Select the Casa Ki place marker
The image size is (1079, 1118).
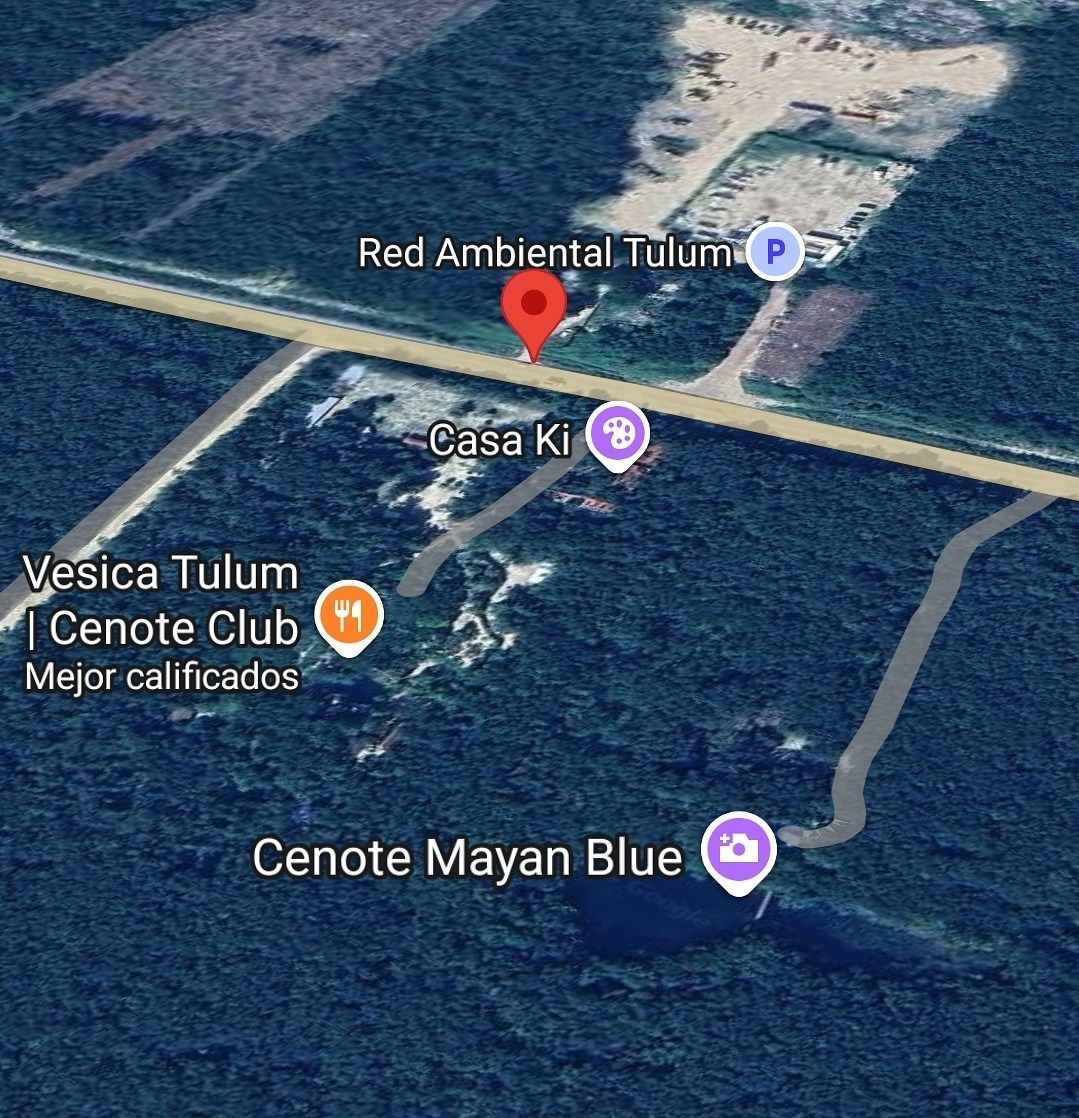click(617, 435)
